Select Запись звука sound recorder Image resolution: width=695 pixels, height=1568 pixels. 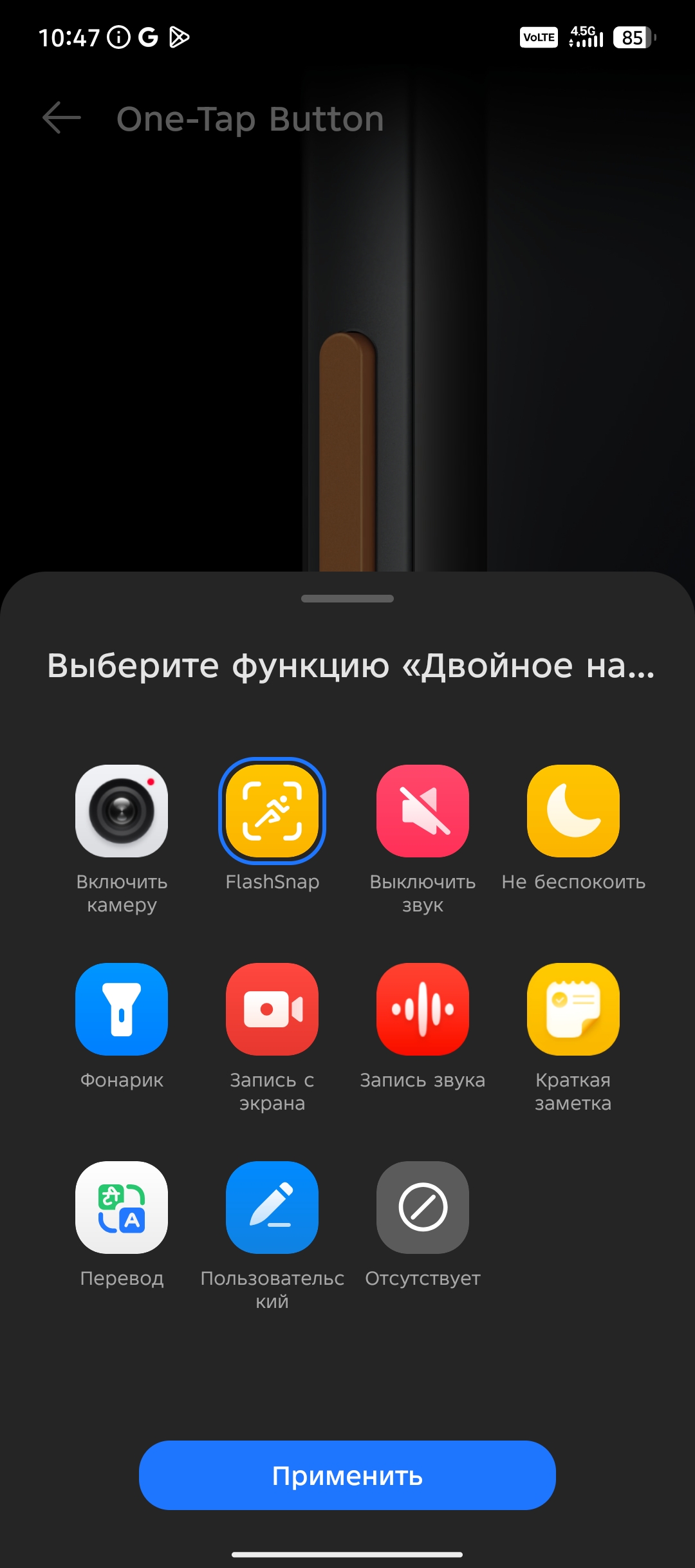click(423, 1009)
